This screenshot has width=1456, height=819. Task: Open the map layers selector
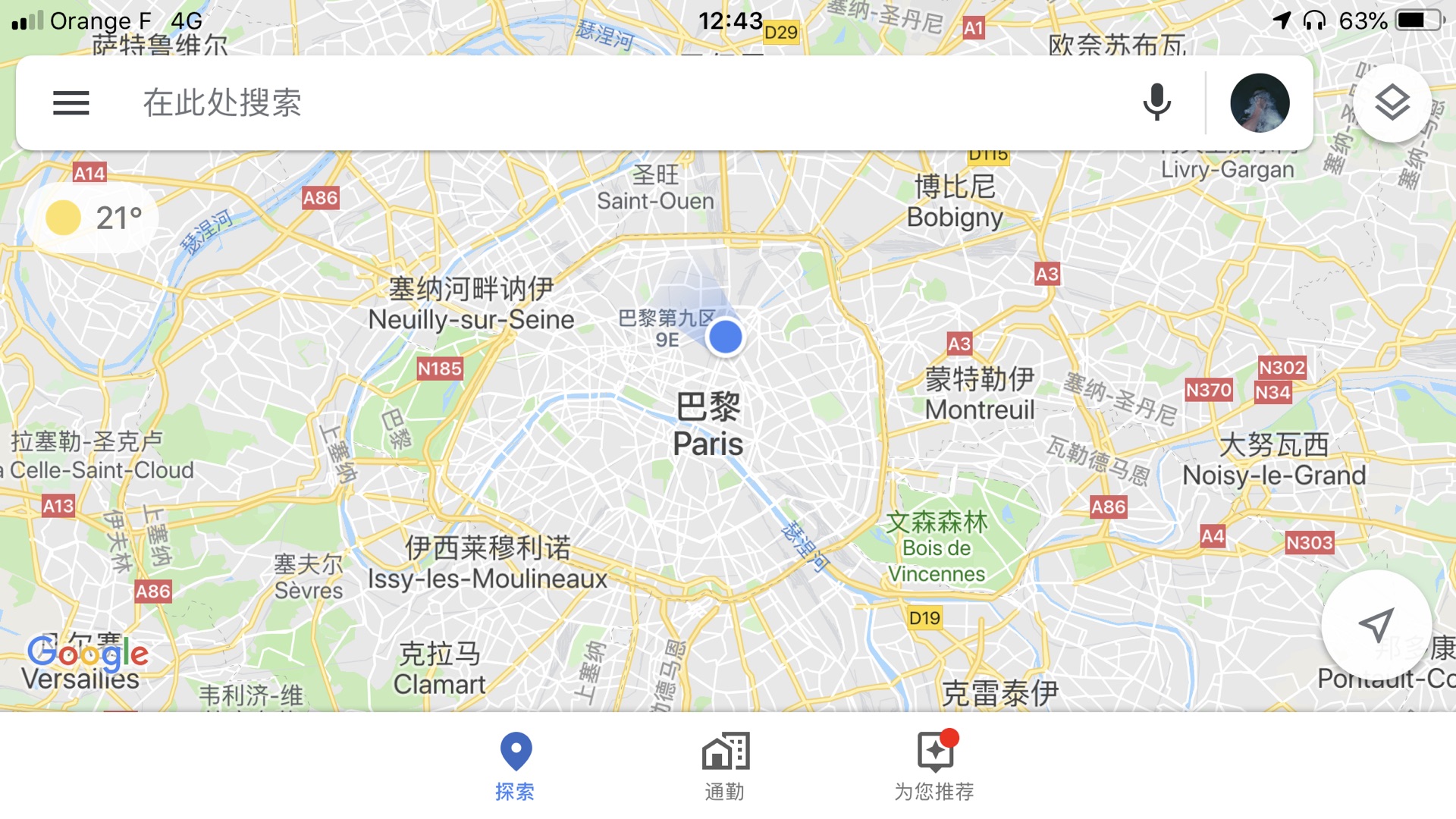point(1392,103)
